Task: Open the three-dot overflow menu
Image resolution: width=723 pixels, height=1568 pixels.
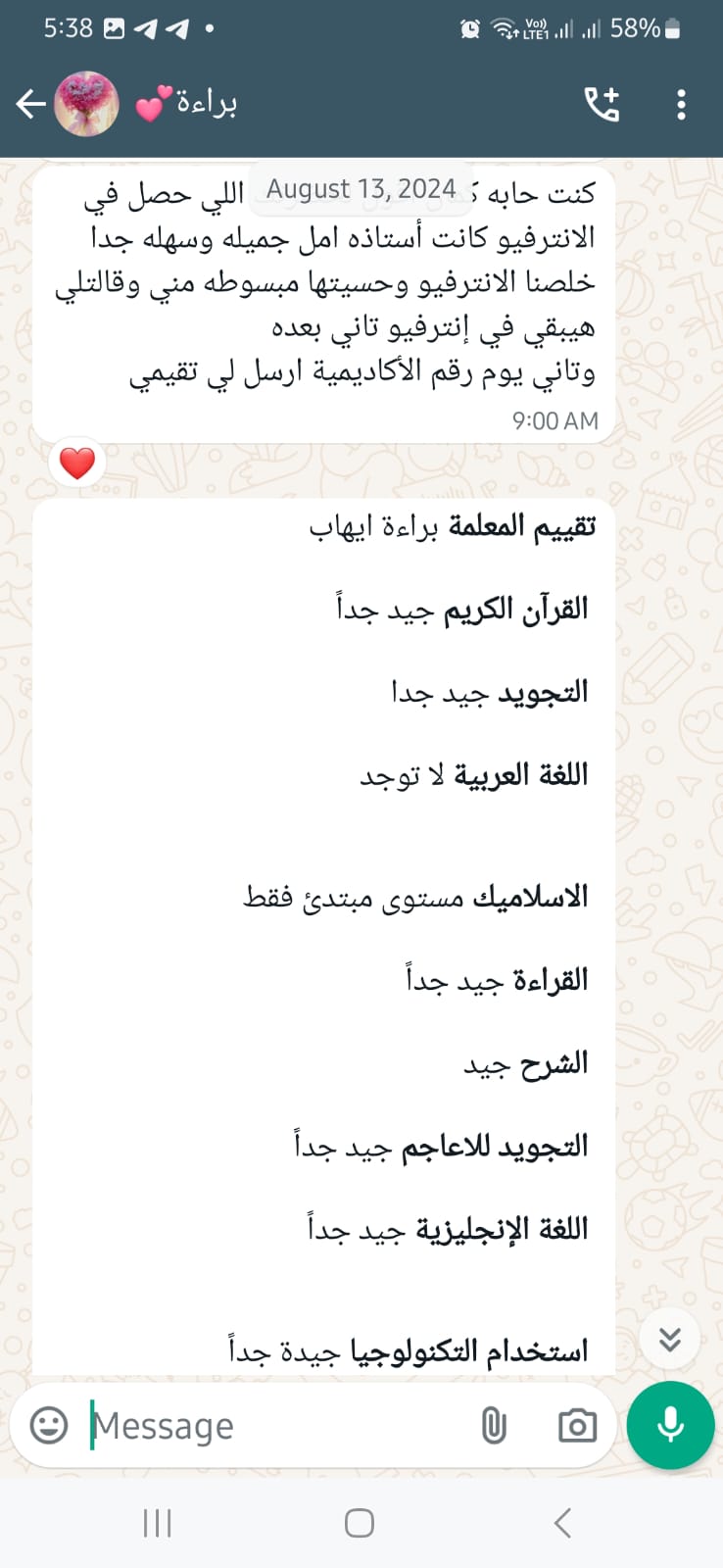Action: [681, 104]
